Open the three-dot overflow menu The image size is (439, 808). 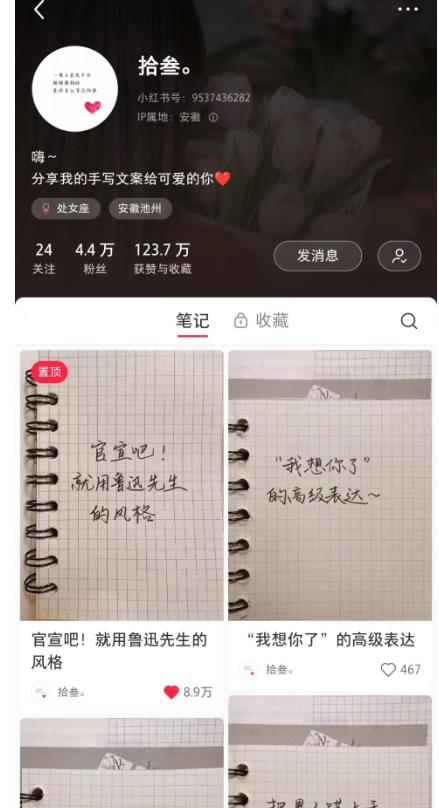pos(408,9)
